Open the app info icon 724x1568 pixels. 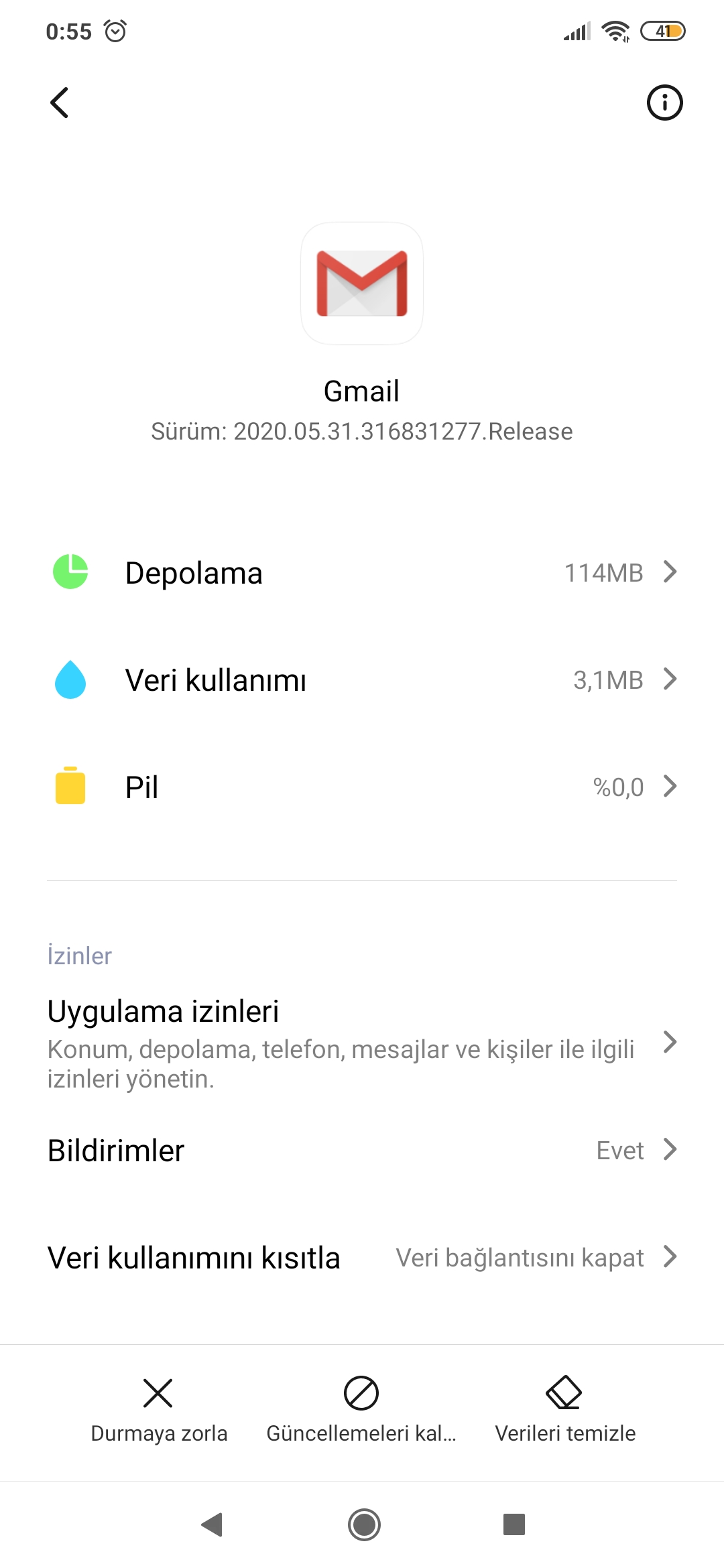point(664,103)
